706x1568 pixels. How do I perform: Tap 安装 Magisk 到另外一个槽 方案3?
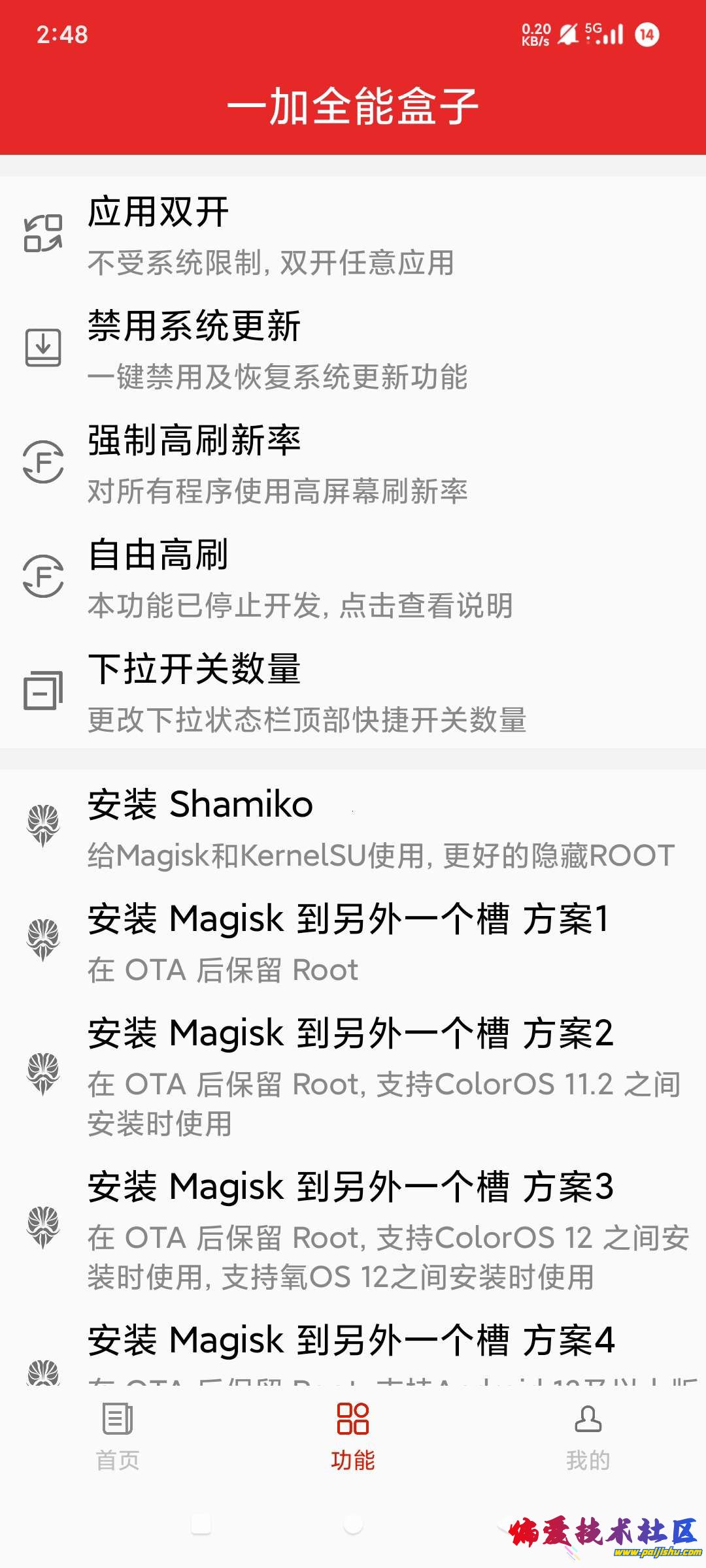click(353, 1229)
